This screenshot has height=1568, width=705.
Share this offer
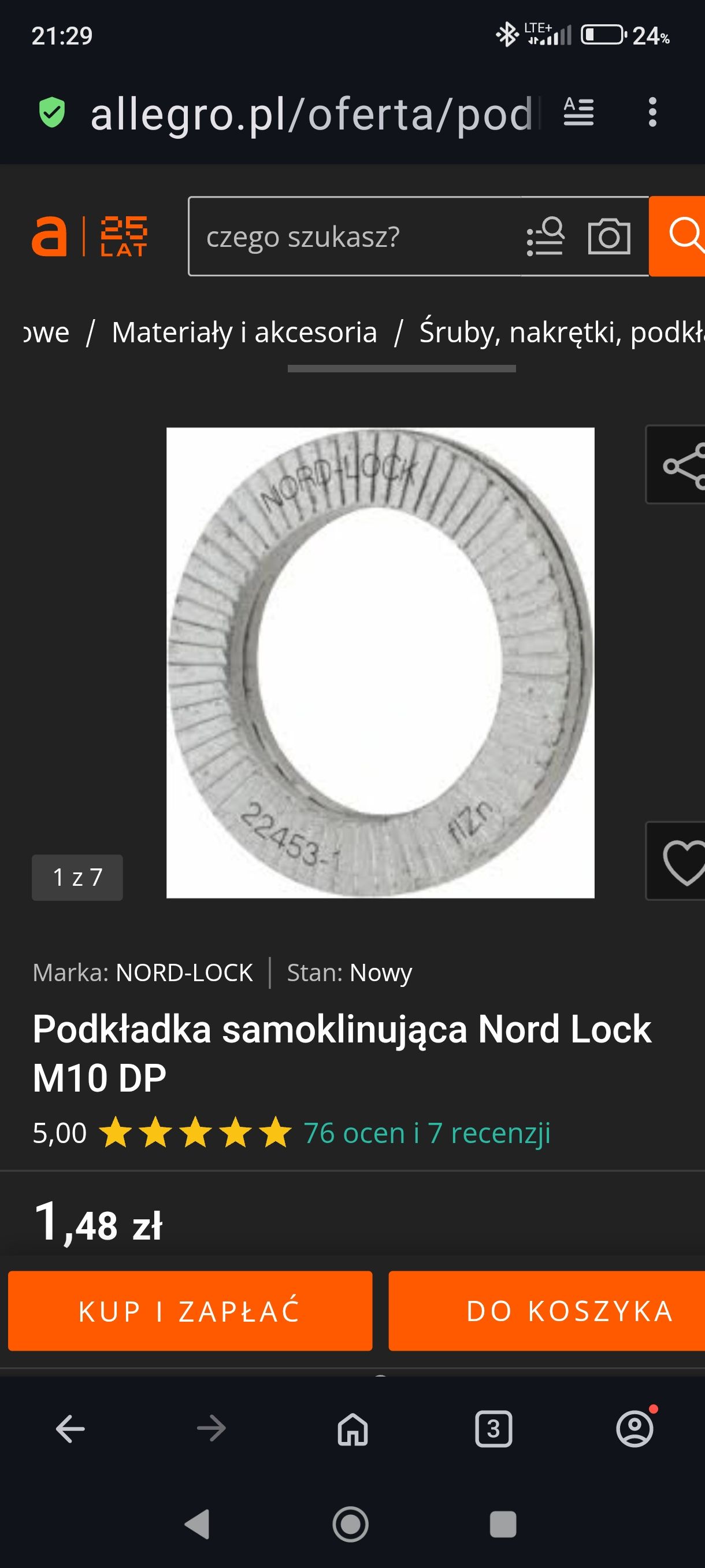click(x=676, y=465)
